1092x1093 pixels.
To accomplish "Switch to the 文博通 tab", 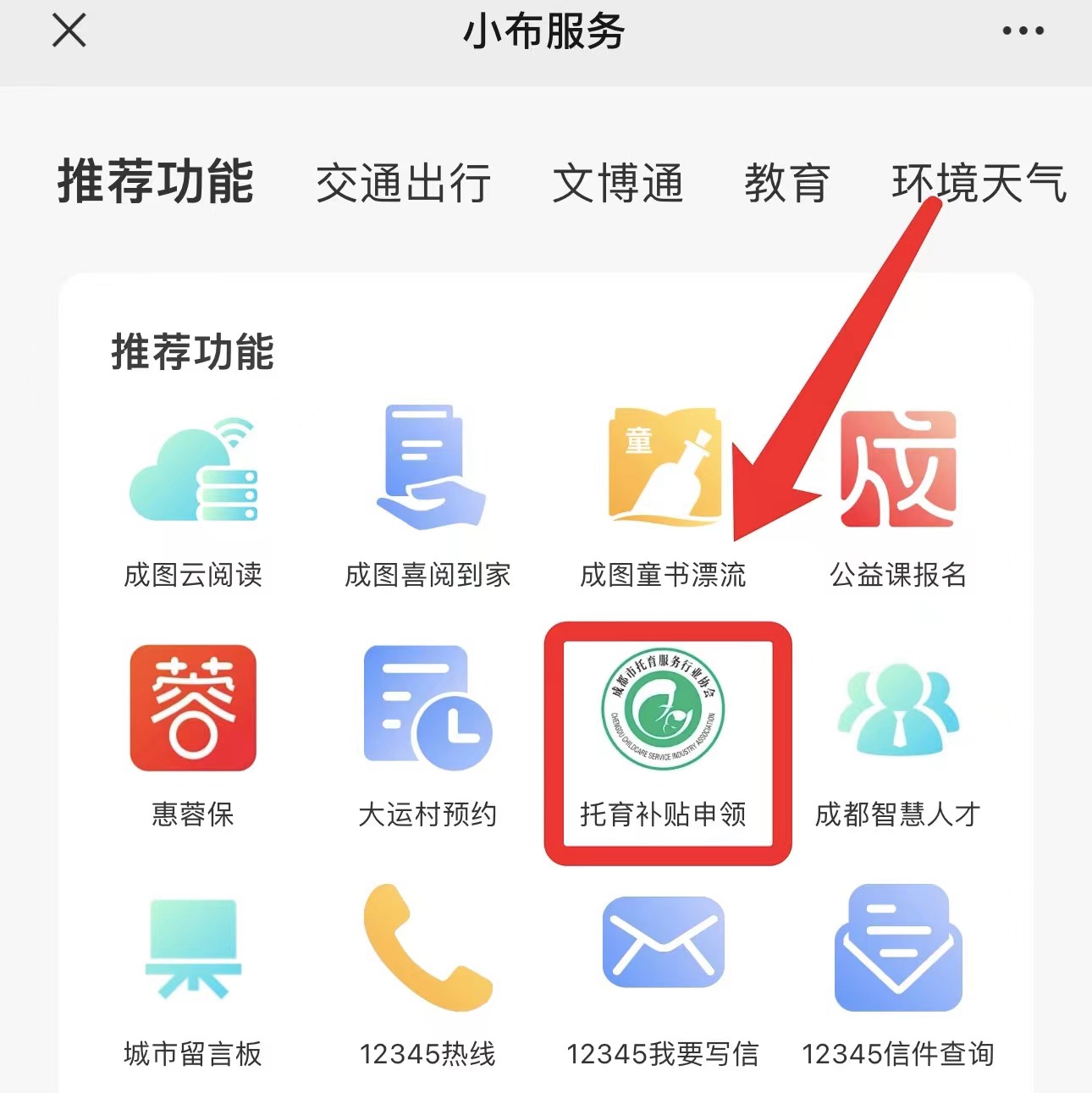I will tap(618, 184).
